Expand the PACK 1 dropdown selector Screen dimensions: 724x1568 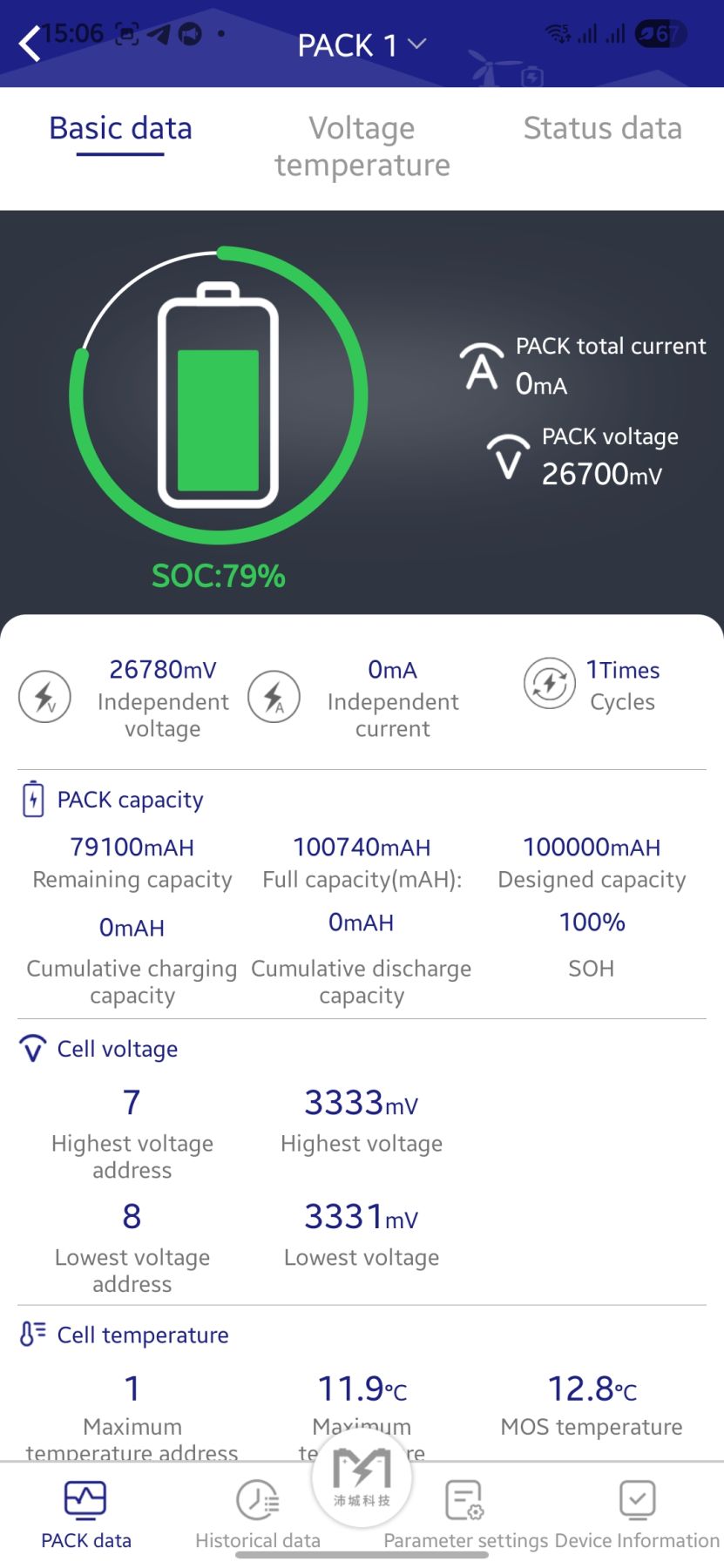[361, 44]
